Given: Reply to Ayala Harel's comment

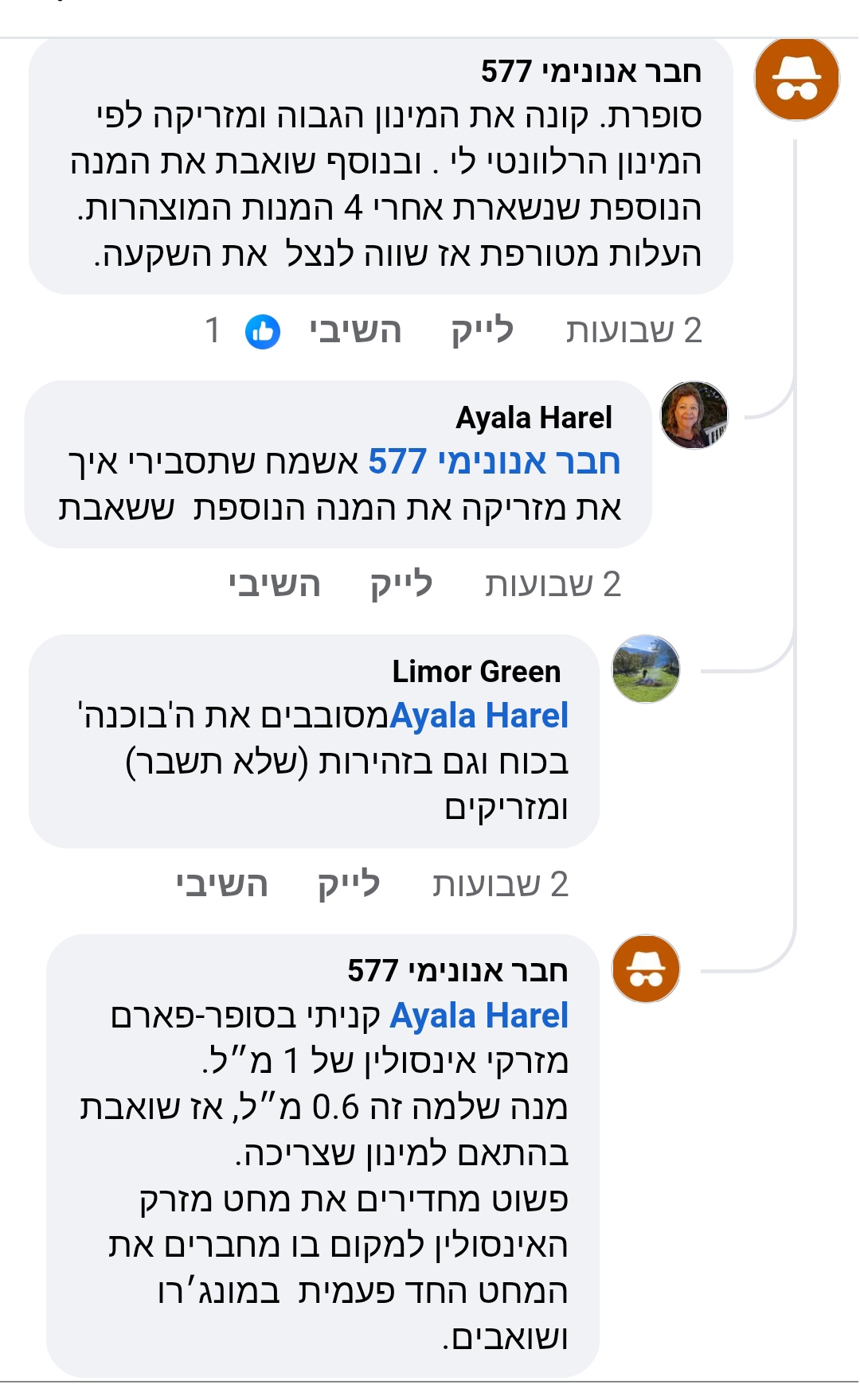Looking at the screenshot, I should point(275,584).
